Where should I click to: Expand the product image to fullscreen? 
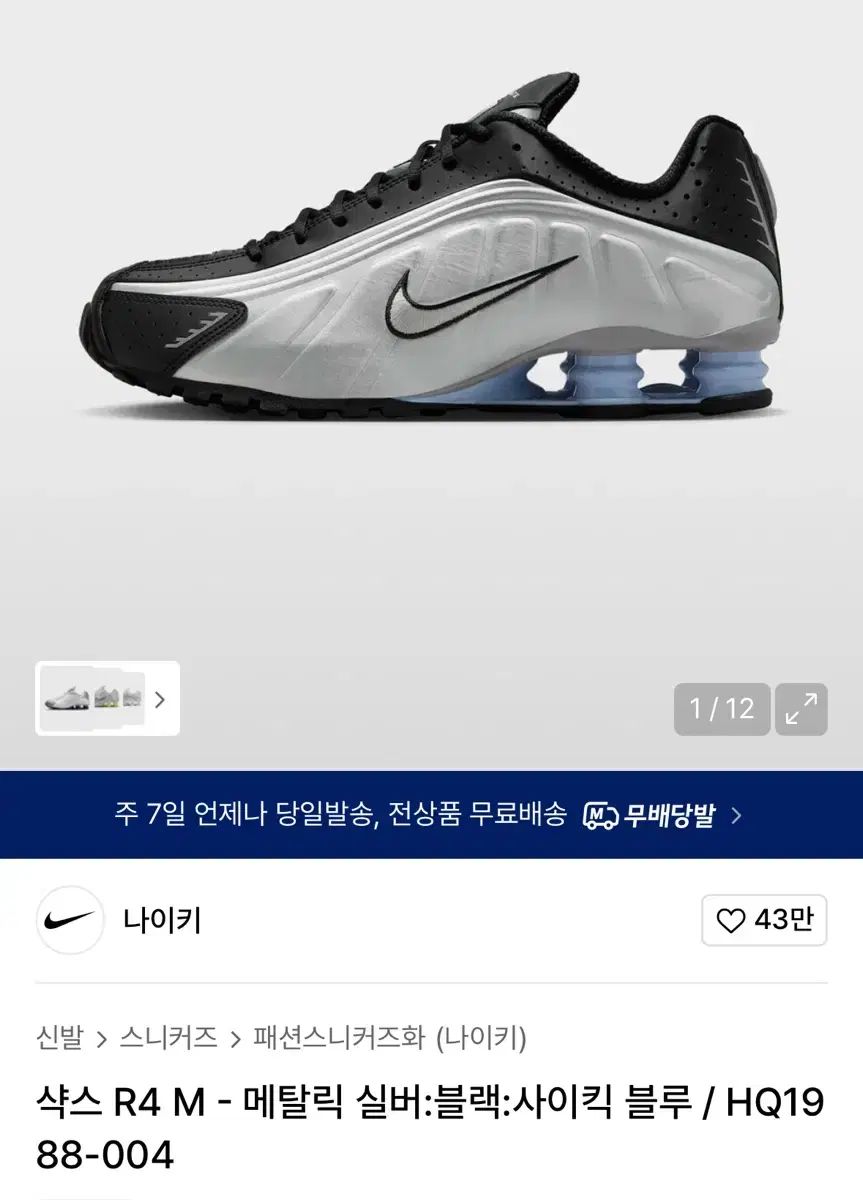point(801,709)
